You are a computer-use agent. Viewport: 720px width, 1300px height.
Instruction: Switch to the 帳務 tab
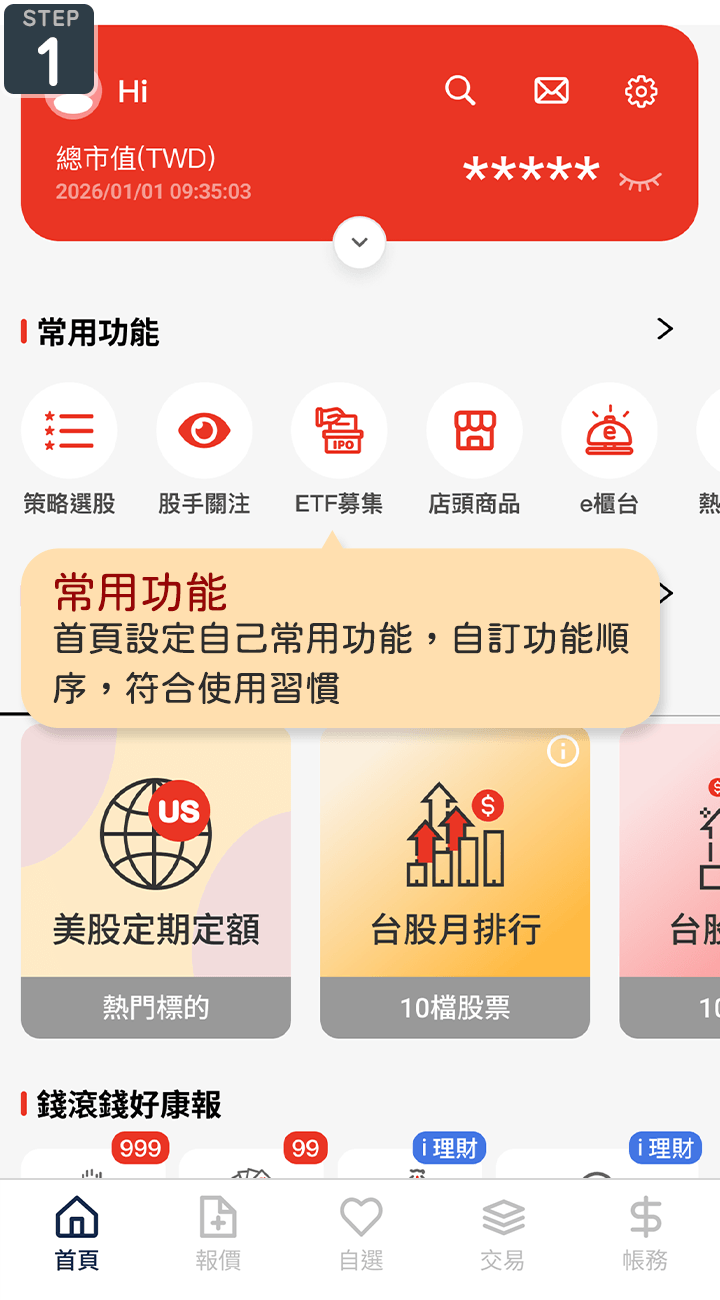(645, 1234)
